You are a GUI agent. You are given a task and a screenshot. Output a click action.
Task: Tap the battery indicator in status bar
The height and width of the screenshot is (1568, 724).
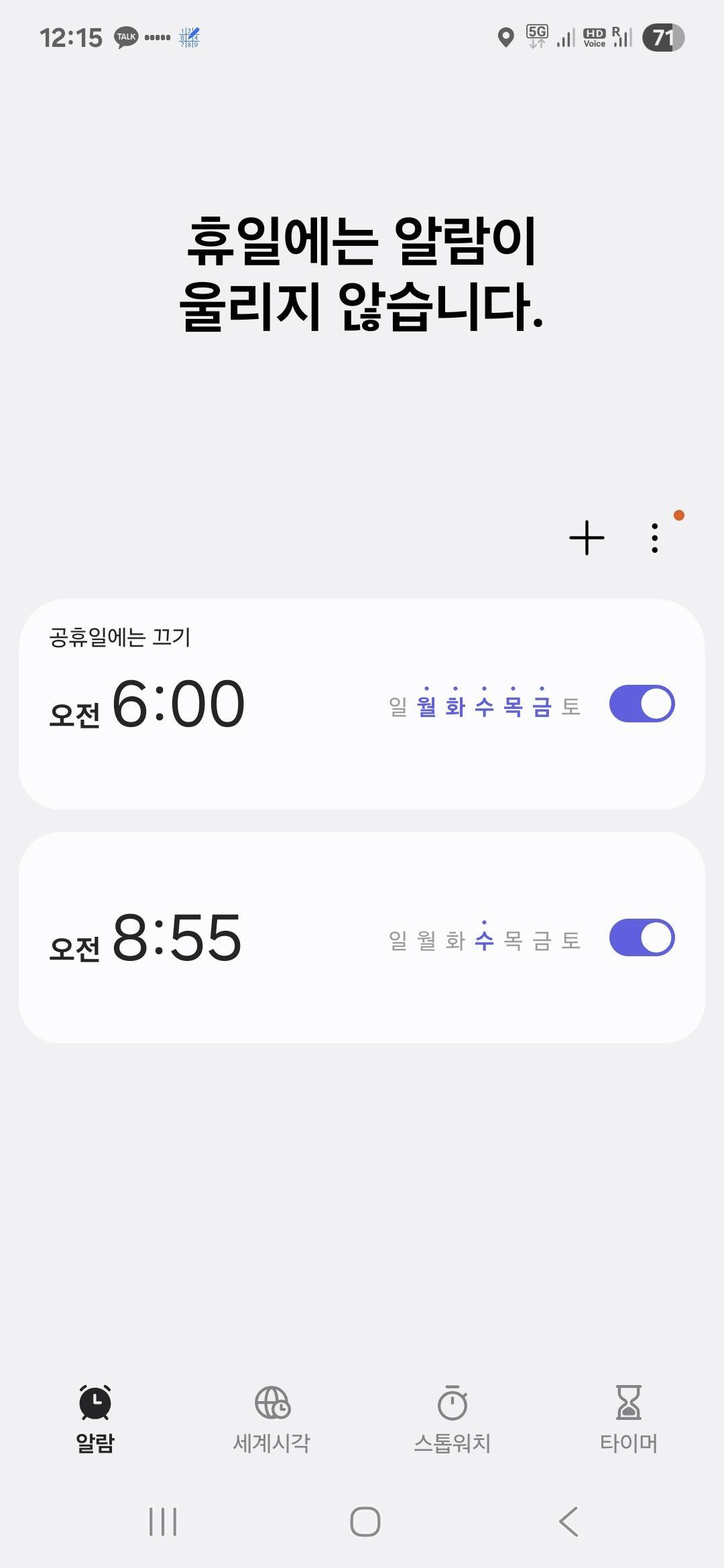(x=662, y=38)
